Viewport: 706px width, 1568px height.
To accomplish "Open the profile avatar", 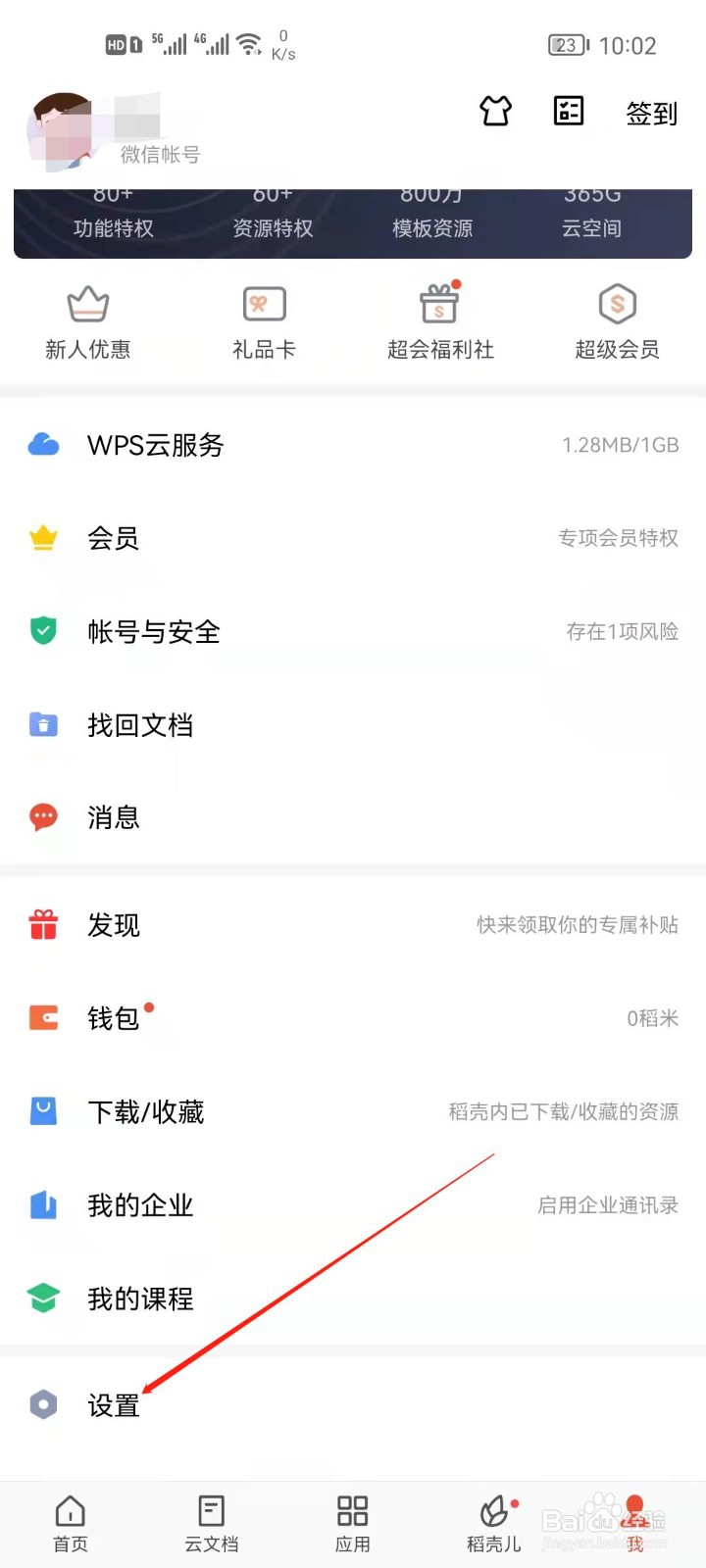I will click(x=63, y=129).
